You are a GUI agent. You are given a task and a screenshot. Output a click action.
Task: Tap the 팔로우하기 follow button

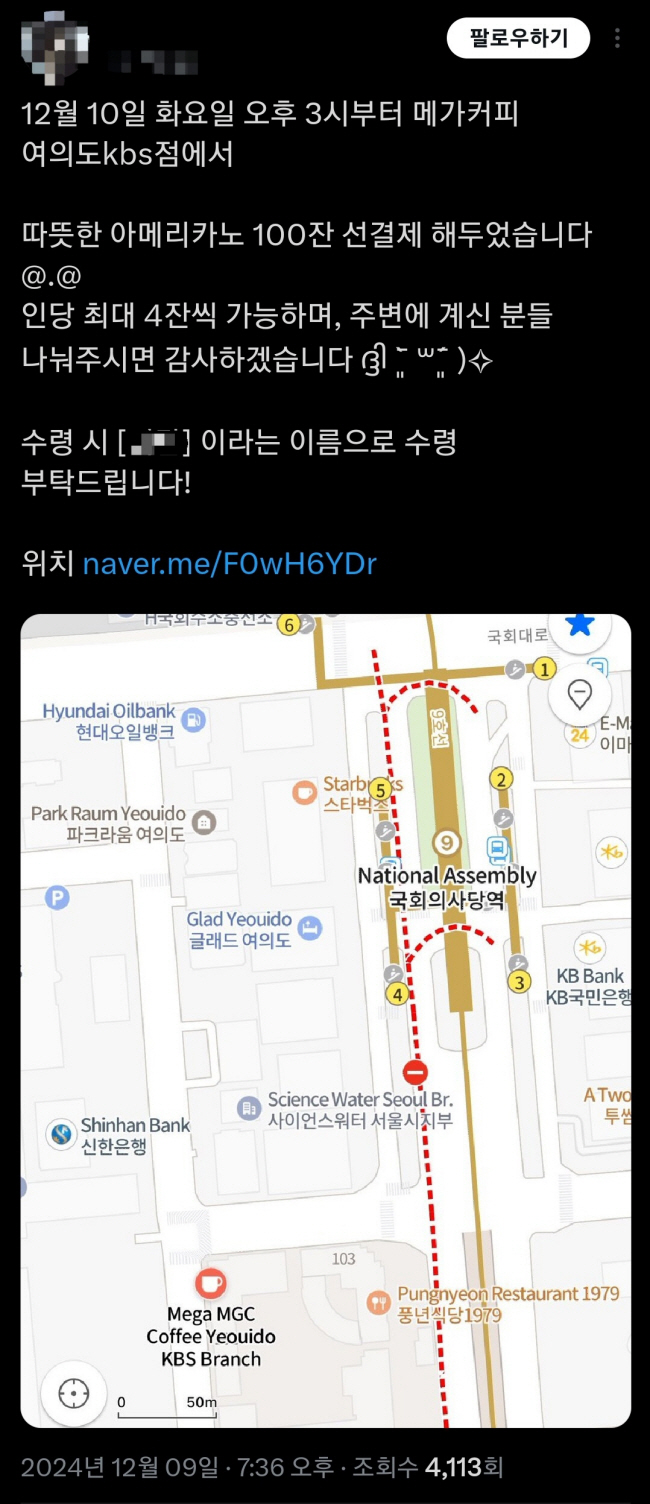[518, 38]
